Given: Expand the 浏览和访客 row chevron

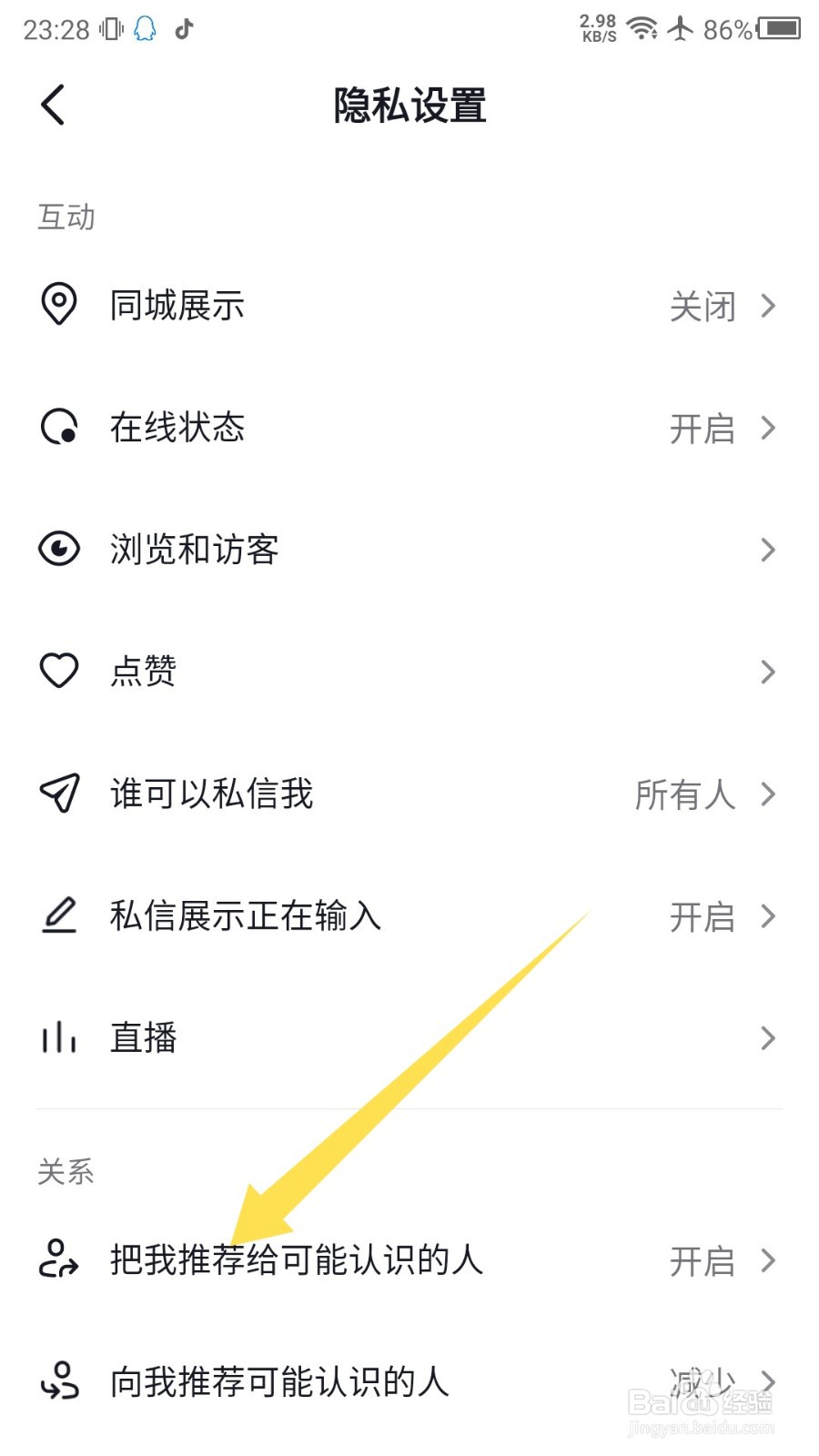Looking at the screenshot, I should [x=769, y=550].
